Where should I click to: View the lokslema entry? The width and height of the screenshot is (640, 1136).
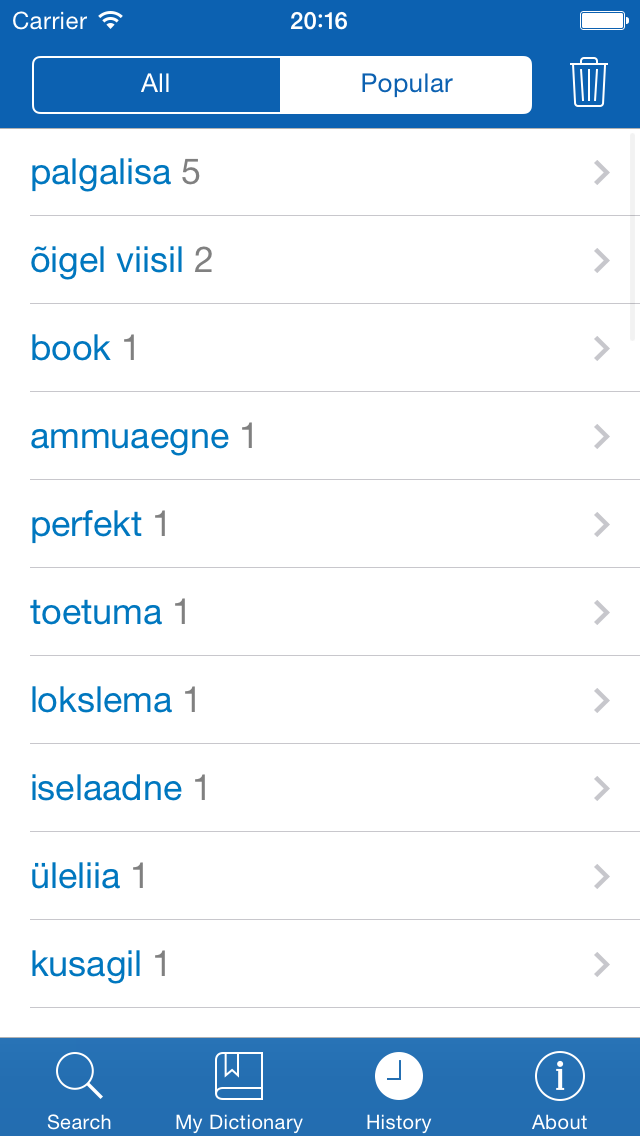click(x=320, y=700)
